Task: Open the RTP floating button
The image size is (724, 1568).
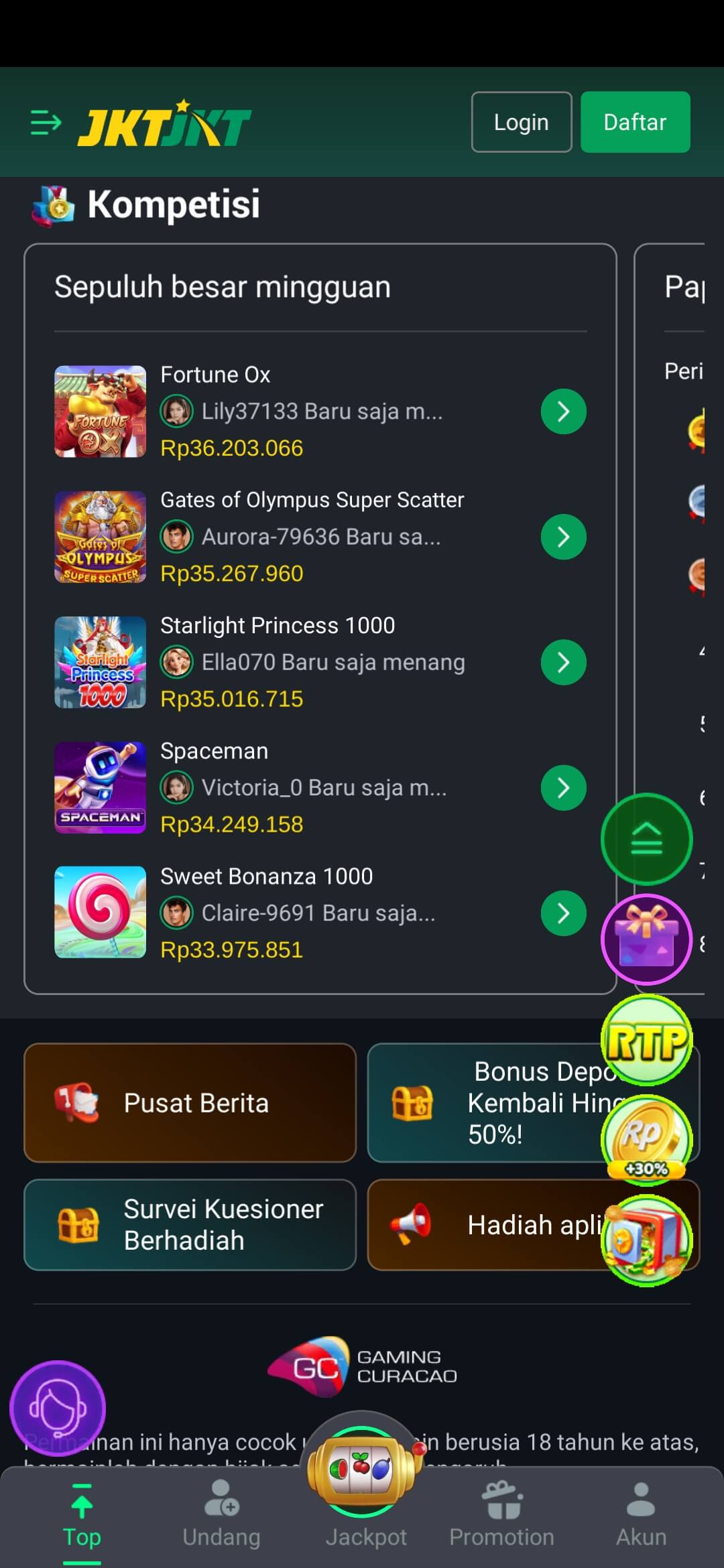Action: [646, 1040]
